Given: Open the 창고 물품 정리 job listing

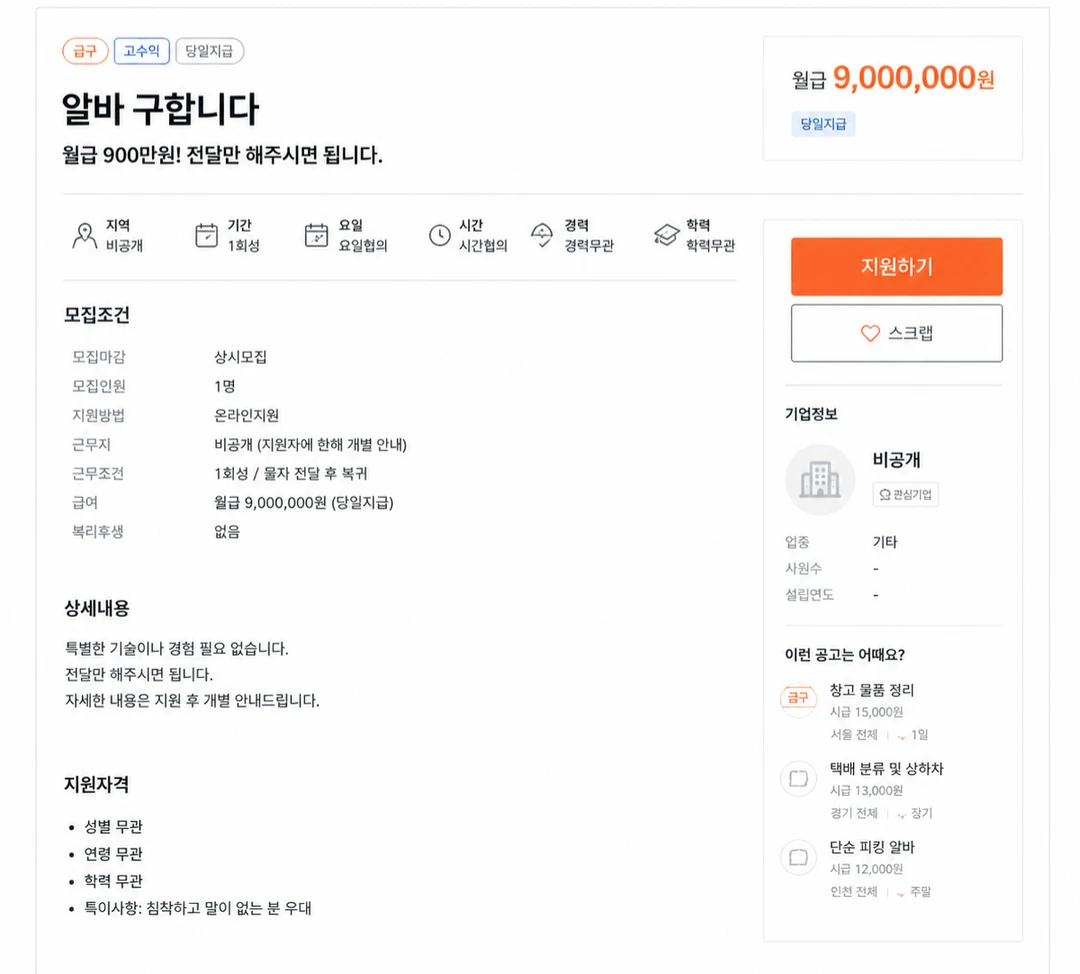Looking at the screenshot, I should (x=871, y=690).
